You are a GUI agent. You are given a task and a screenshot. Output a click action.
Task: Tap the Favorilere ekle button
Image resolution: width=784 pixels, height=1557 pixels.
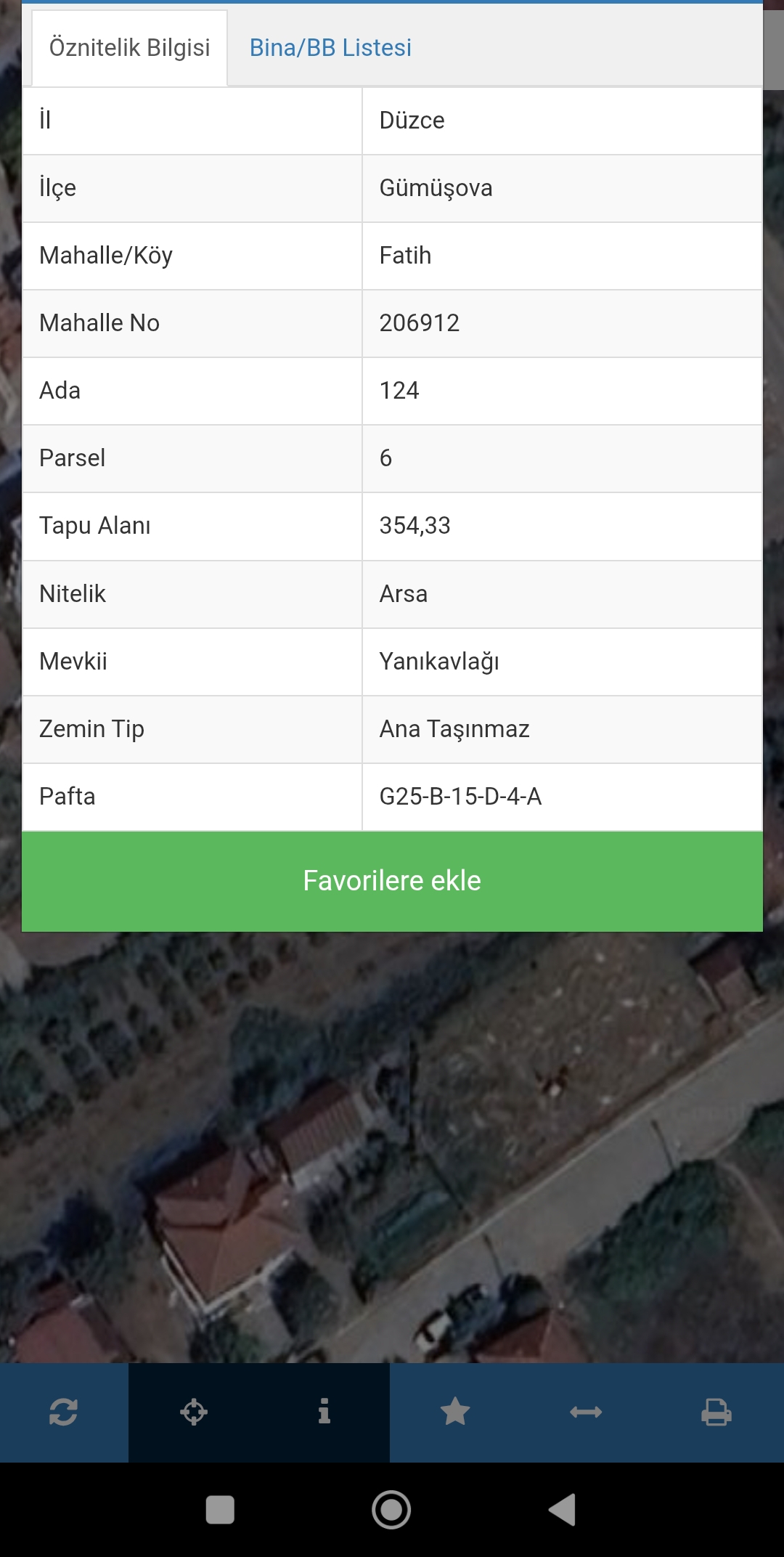pyautogui.click(x=392, y=881)
